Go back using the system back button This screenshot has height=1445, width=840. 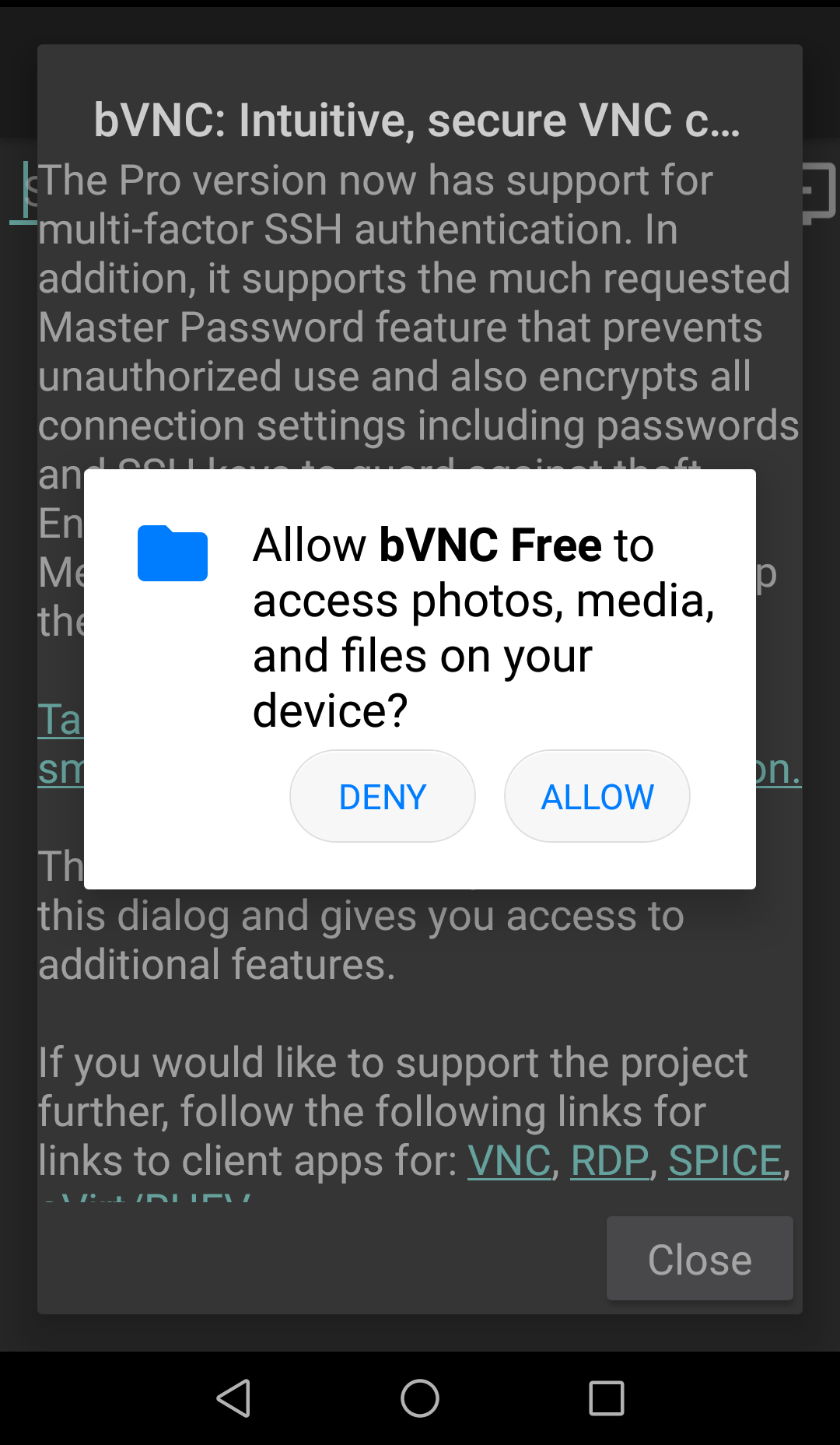[233, 1398]
